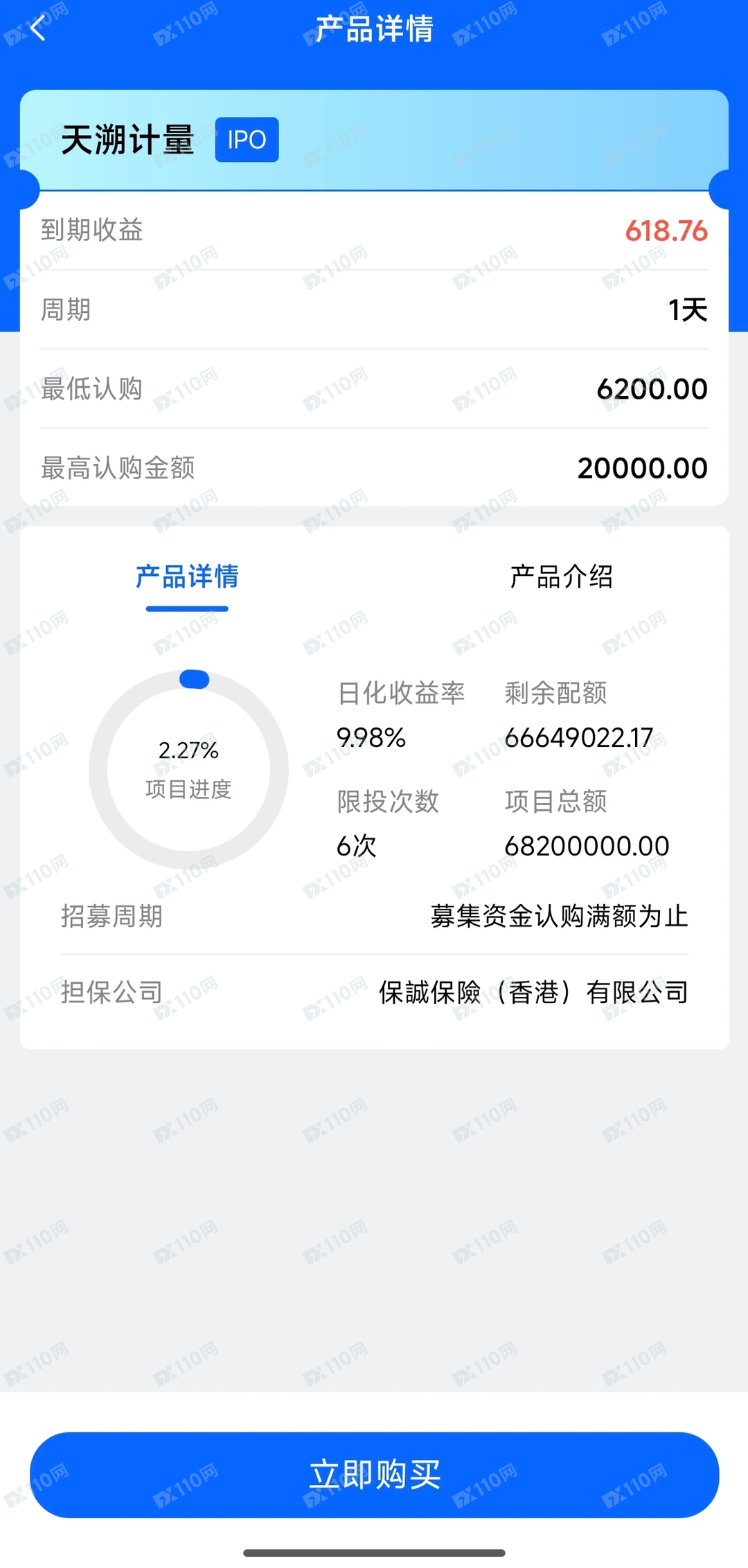
Task: Expand the 担保公司 guarantor company row
Action: [x=374, y=991]
